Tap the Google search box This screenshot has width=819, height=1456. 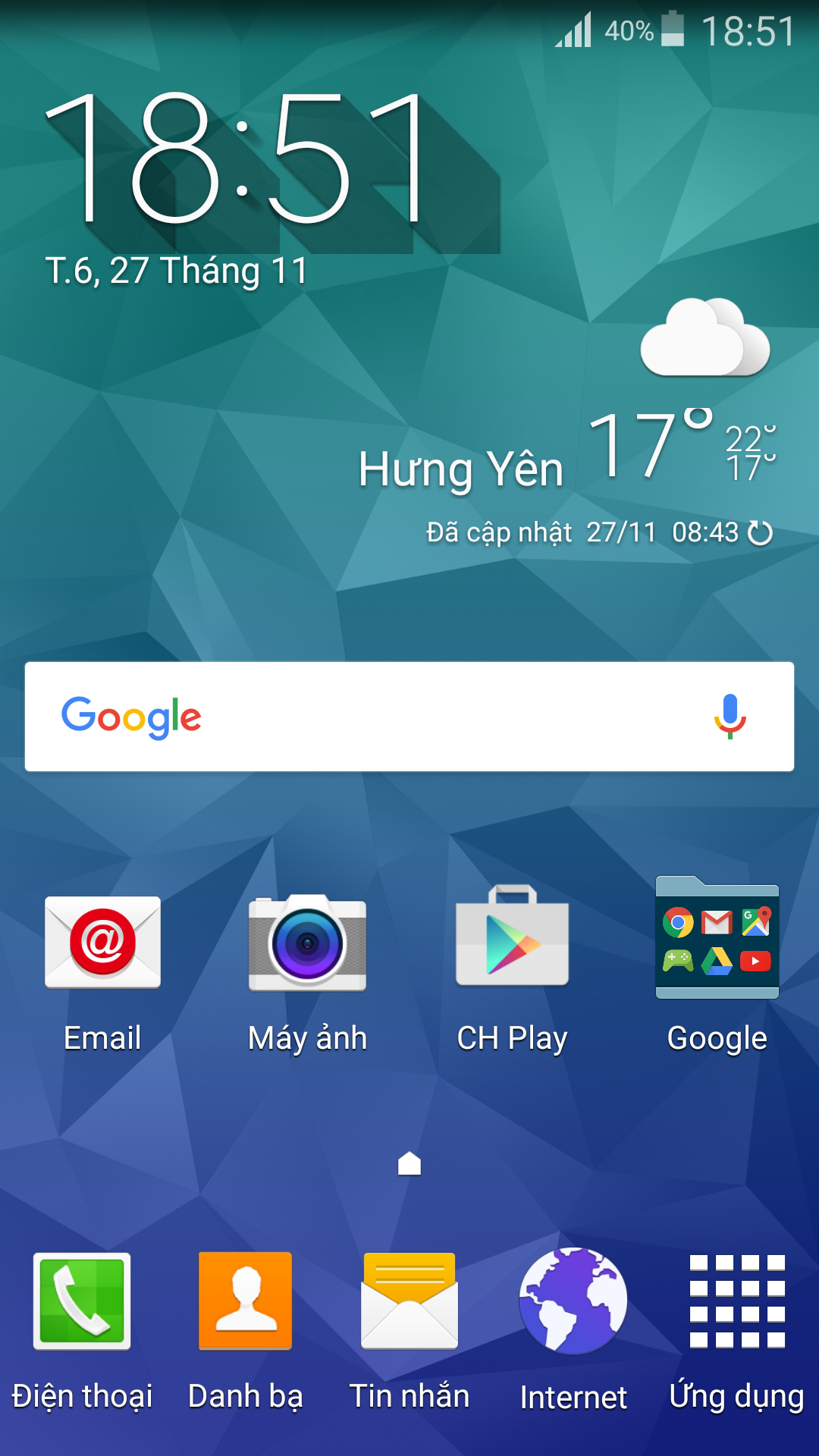pyautogui.click(x=409, y=717)
